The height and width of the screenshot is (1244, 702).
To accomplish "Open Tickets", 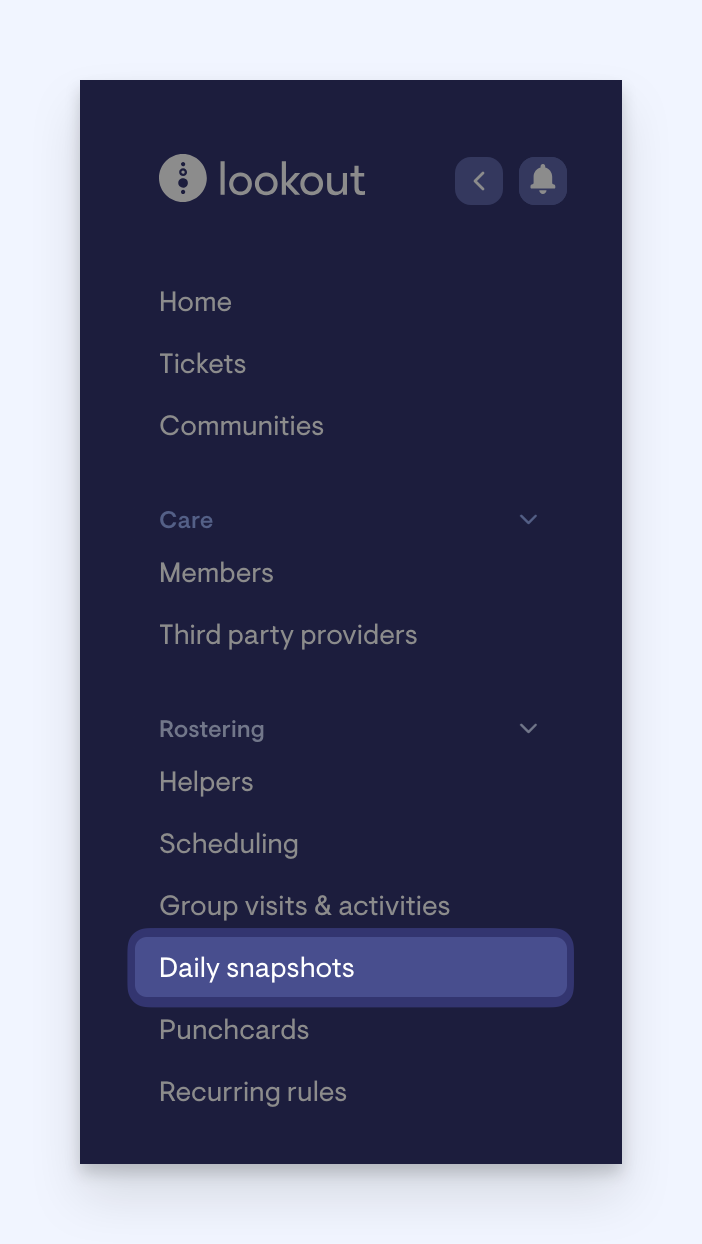I will click(x=202, y=364).
